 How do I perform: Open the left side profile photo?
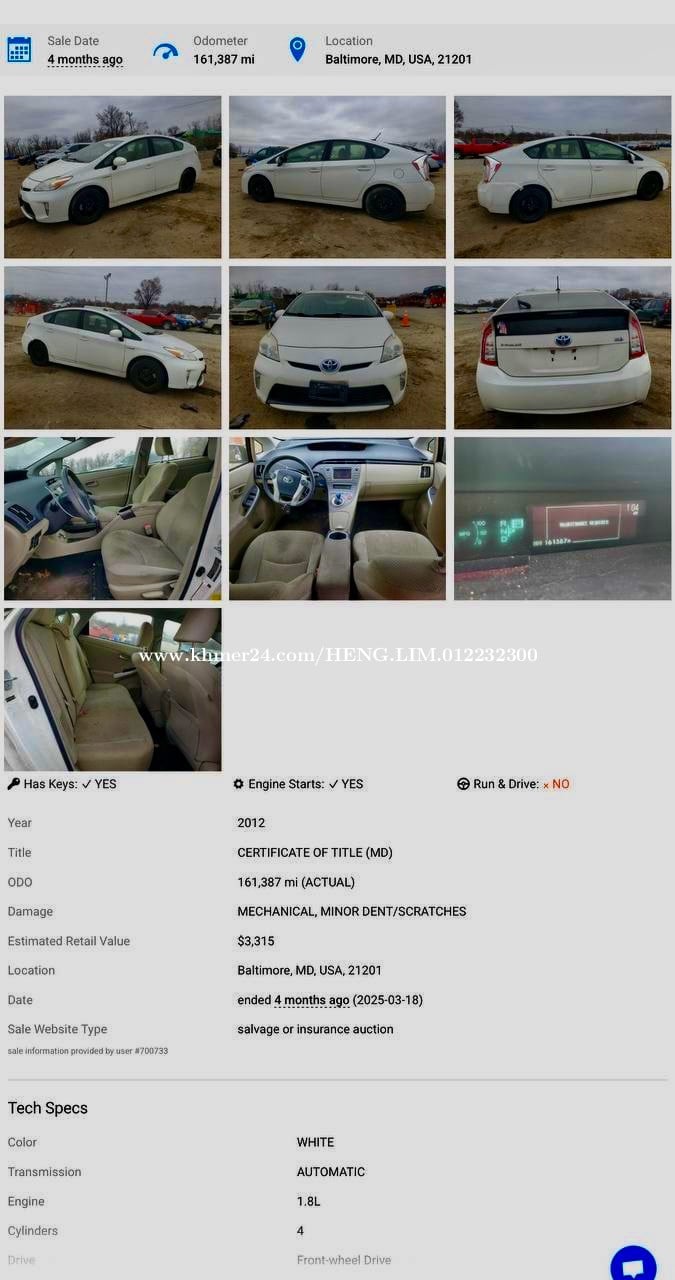point(337,177)
